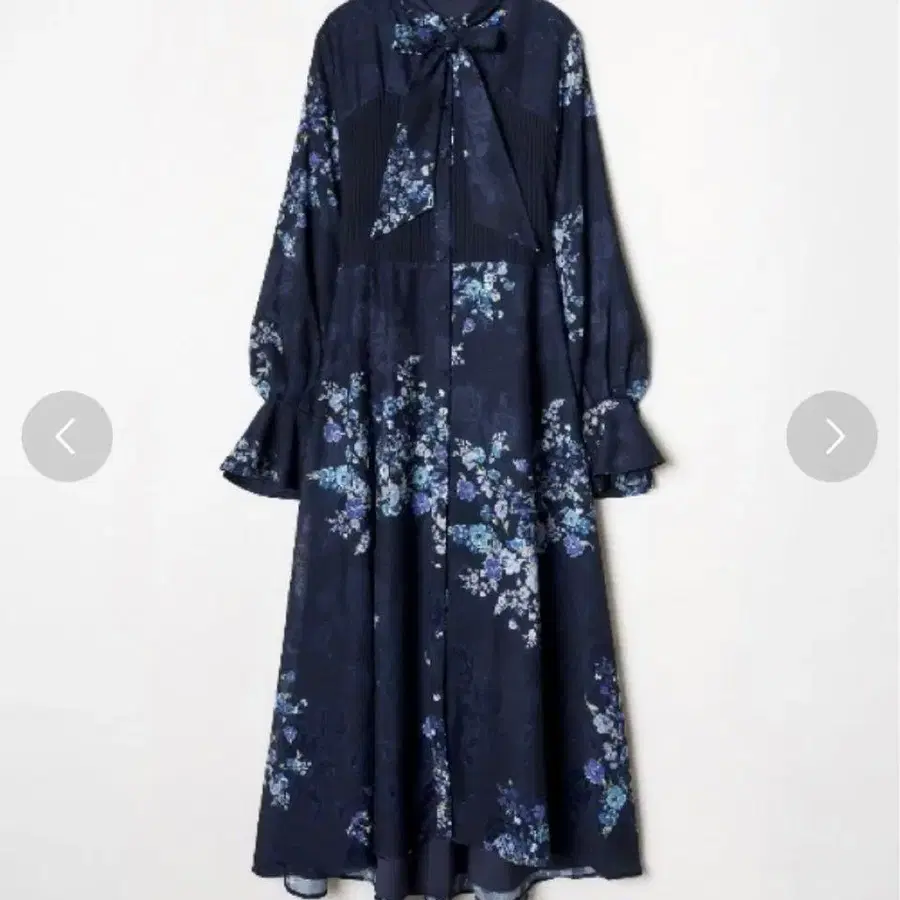Screen dimensions: 900x900
Task: Show the next product image
Action: [x=831, y=437]
